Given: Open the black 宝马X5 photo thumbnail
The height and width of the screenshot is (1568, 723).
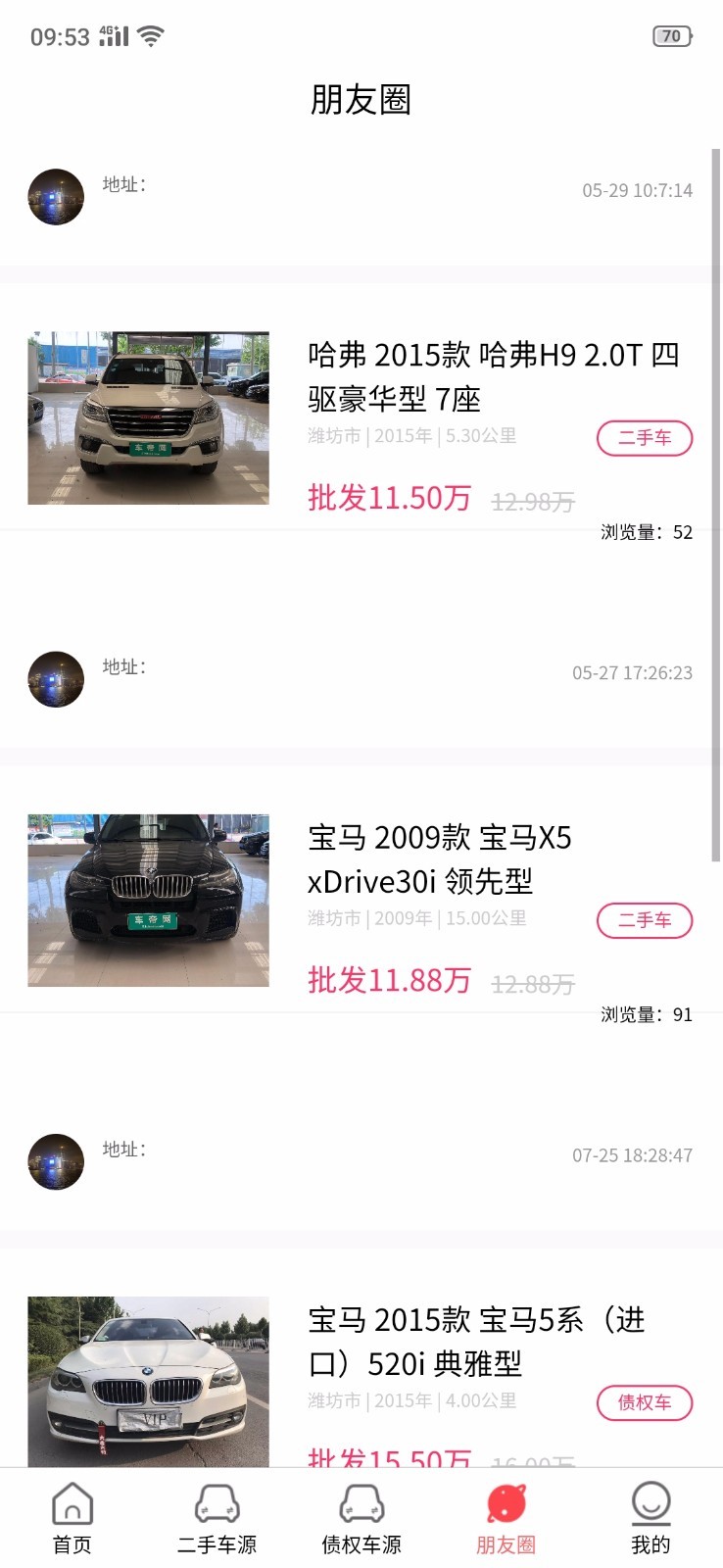Looking at the screenshot, I should coord(147,899).
